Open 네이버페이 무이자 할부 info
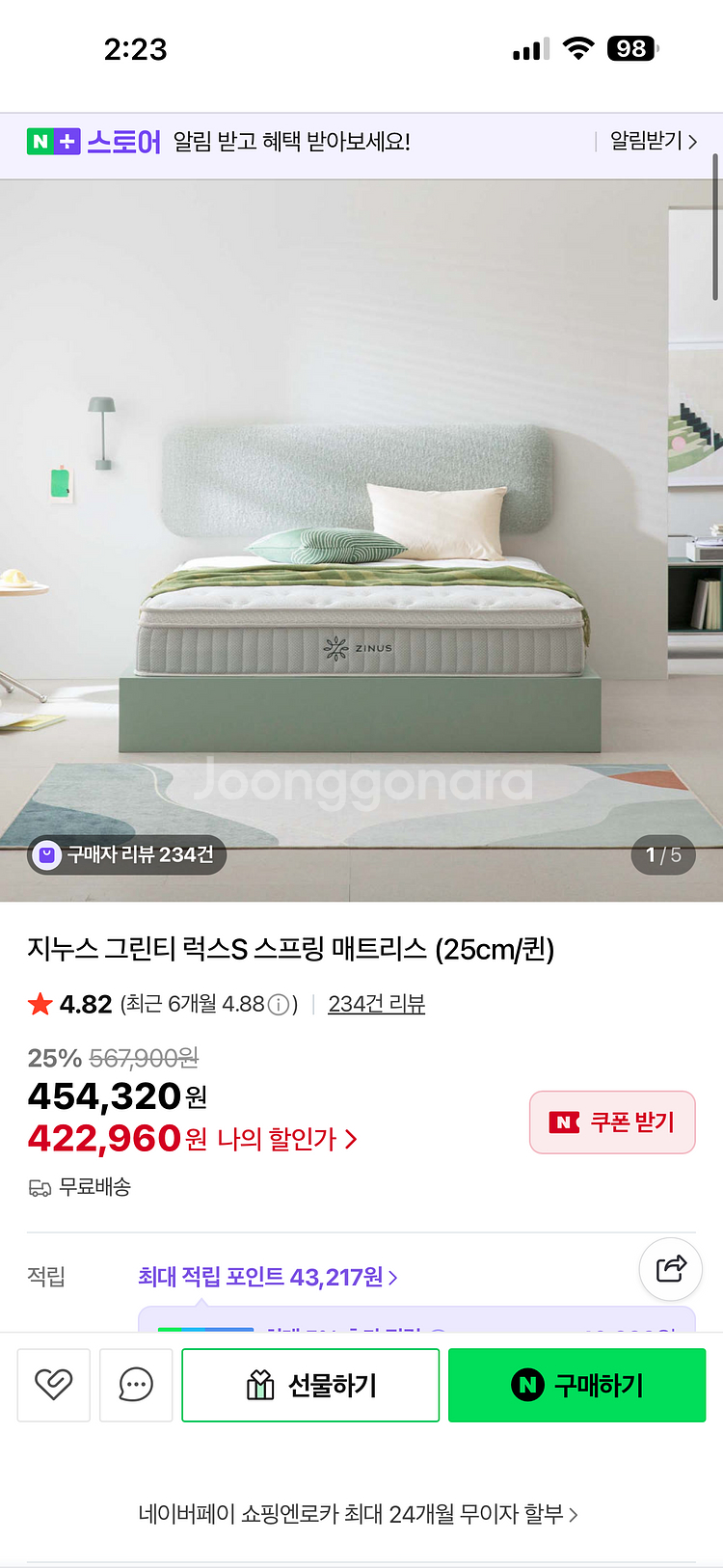Image resolution: width=723 pixels, height=1568 pixels. (x=359, y=1514)
